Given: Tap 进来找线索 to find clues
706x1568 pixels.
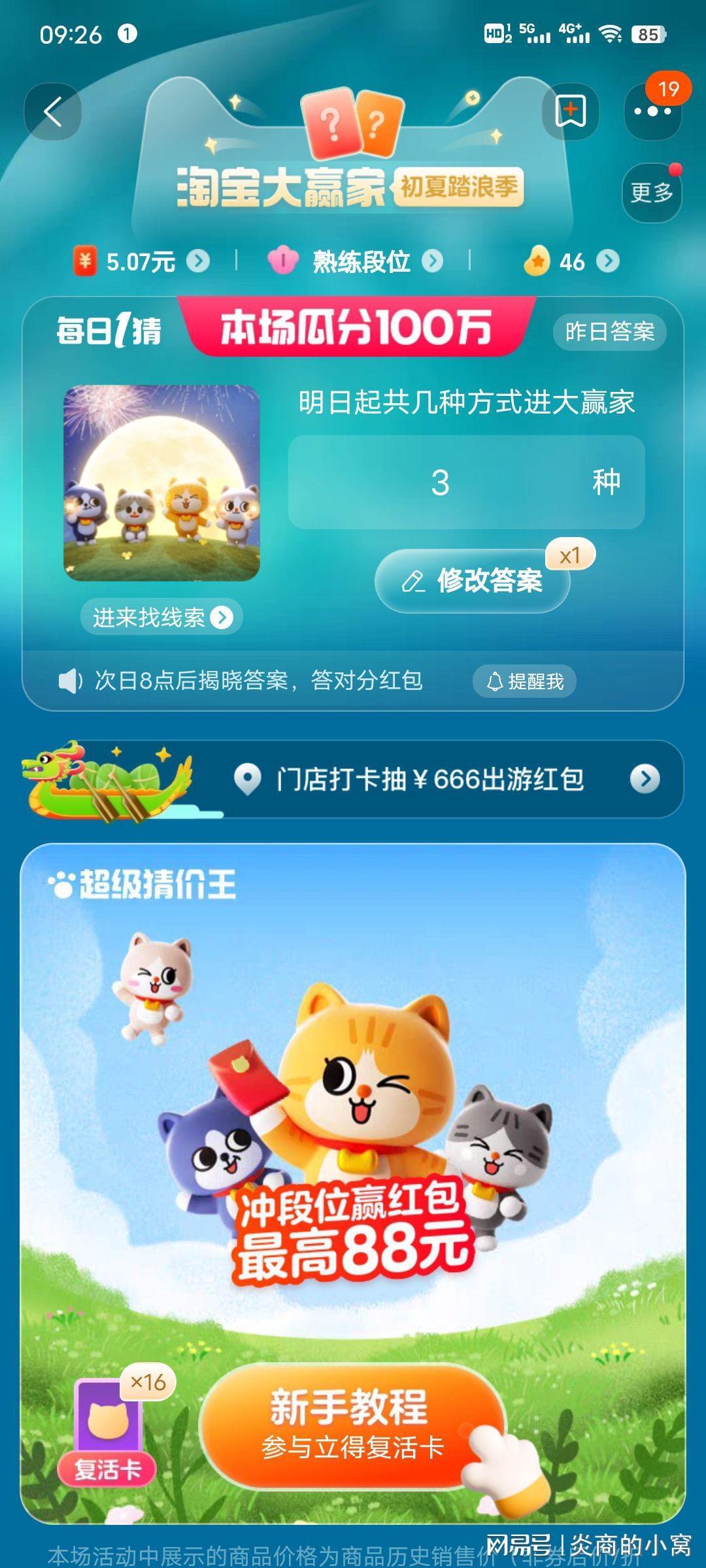Looking at the screenshot, I should point(161,617).
